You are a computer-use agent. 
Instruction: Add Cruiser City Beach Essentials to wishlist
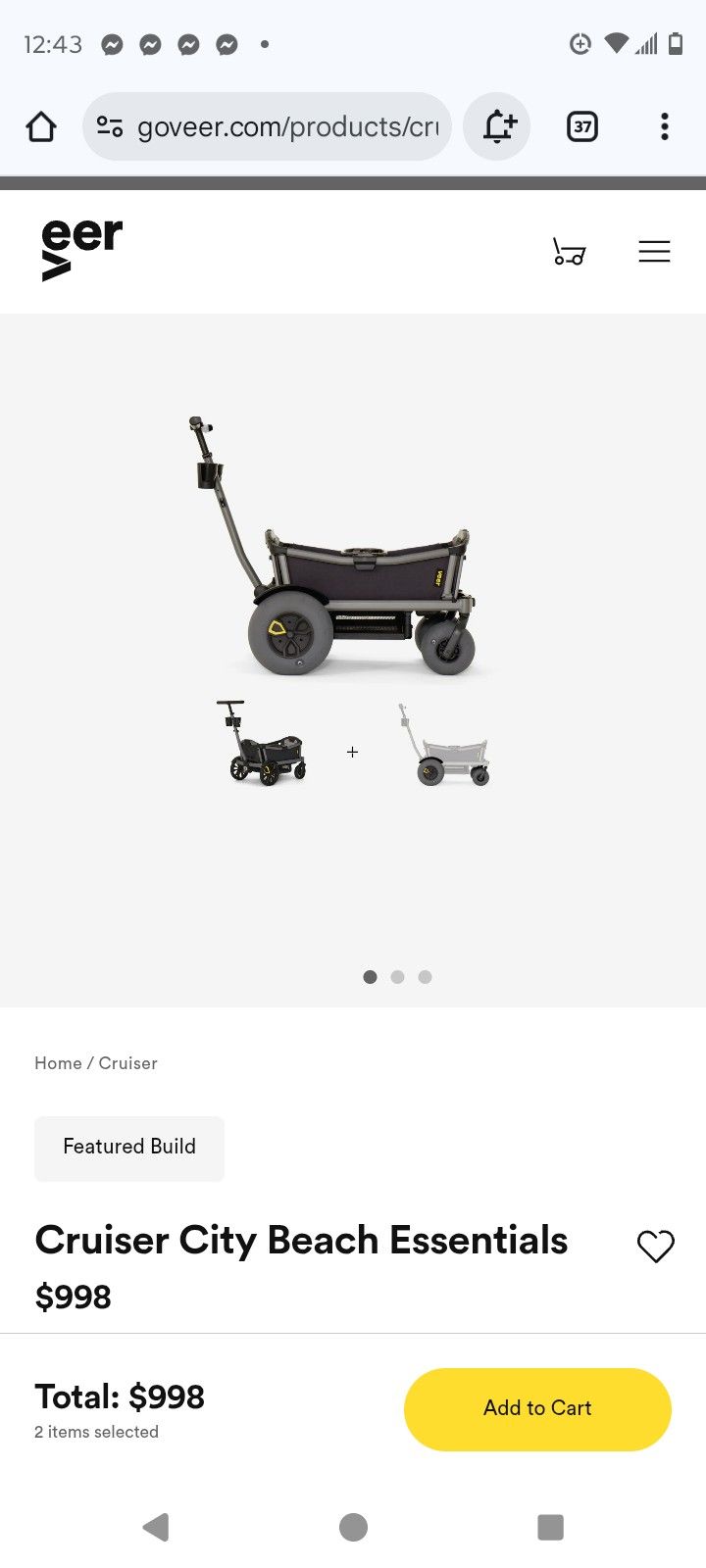(655, 1247)
